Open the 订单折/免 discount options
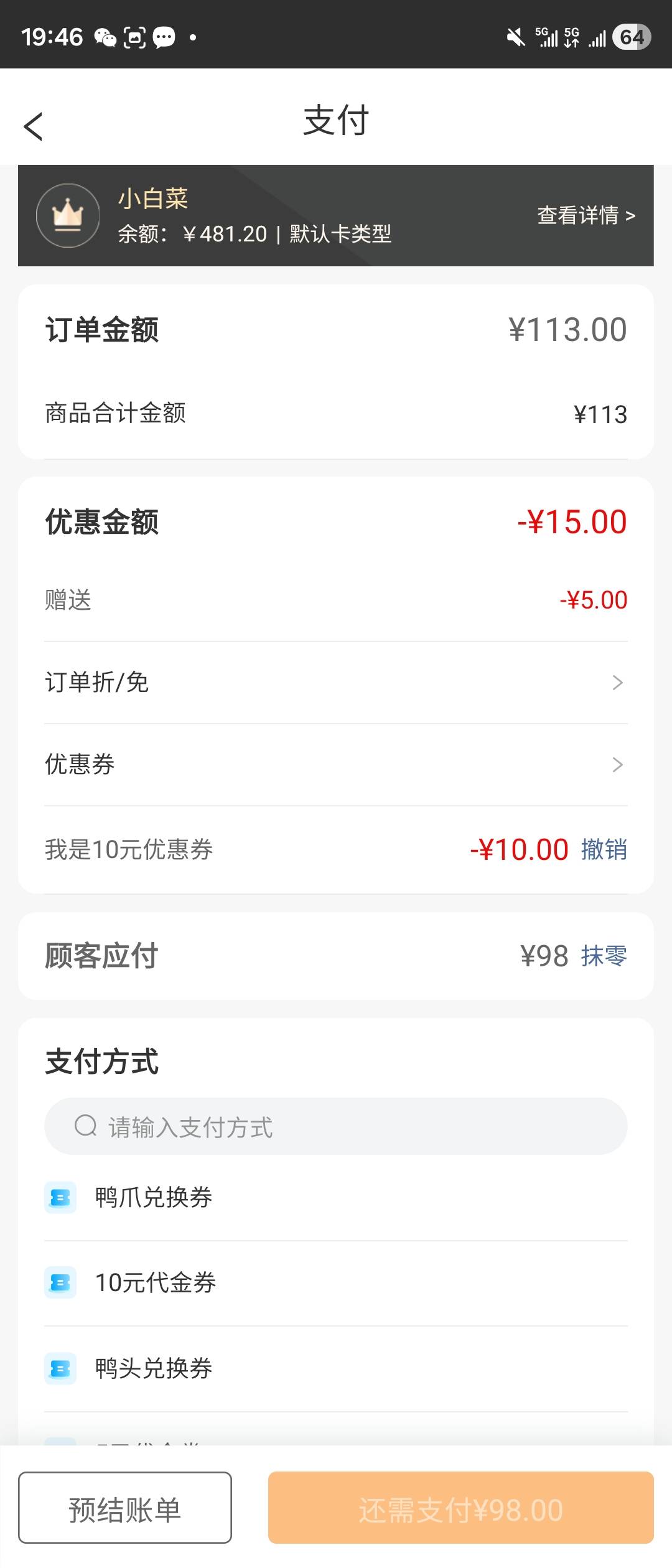This screenshot has width=672, height=1568. (336, 683)
